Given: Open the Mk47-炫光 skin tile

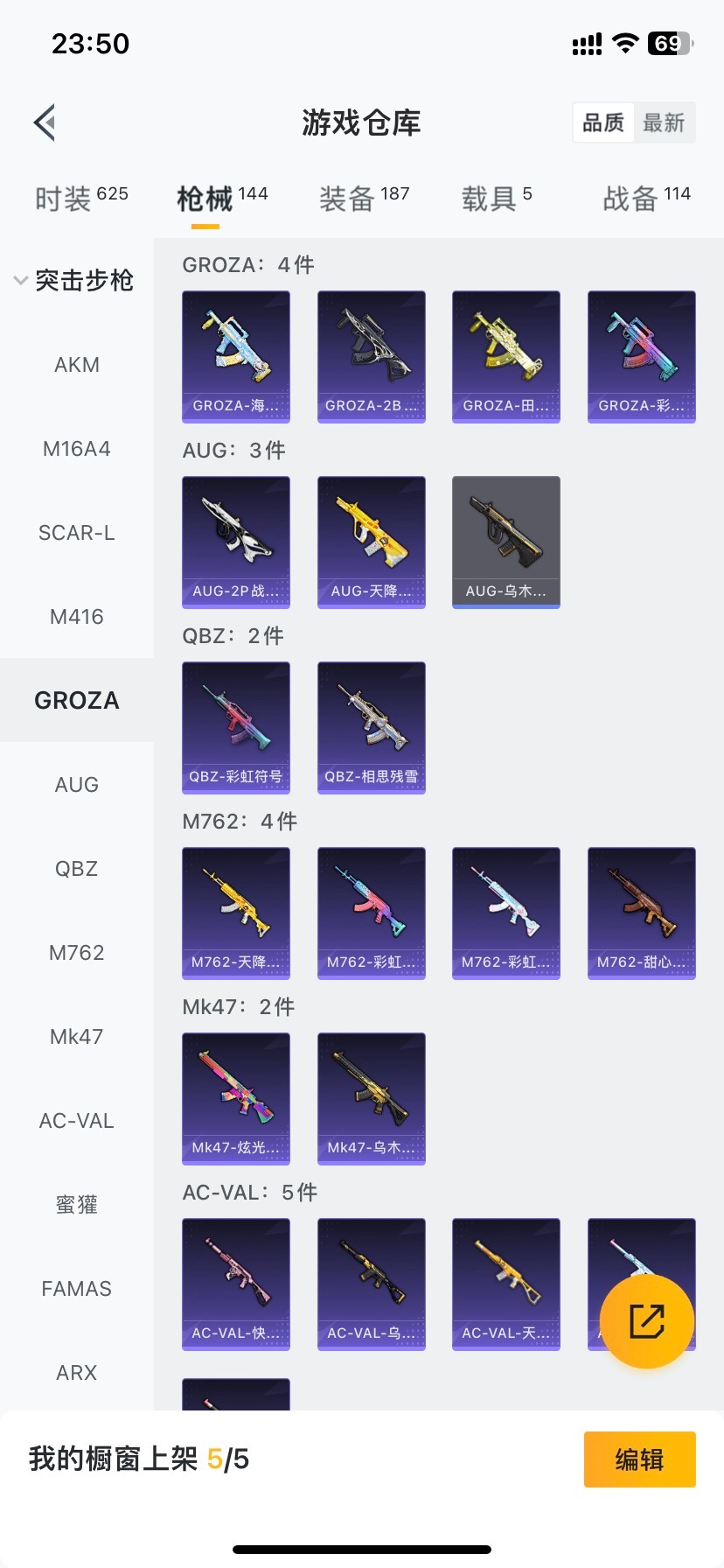Looking at the screenshot, I should point(236,1098).
